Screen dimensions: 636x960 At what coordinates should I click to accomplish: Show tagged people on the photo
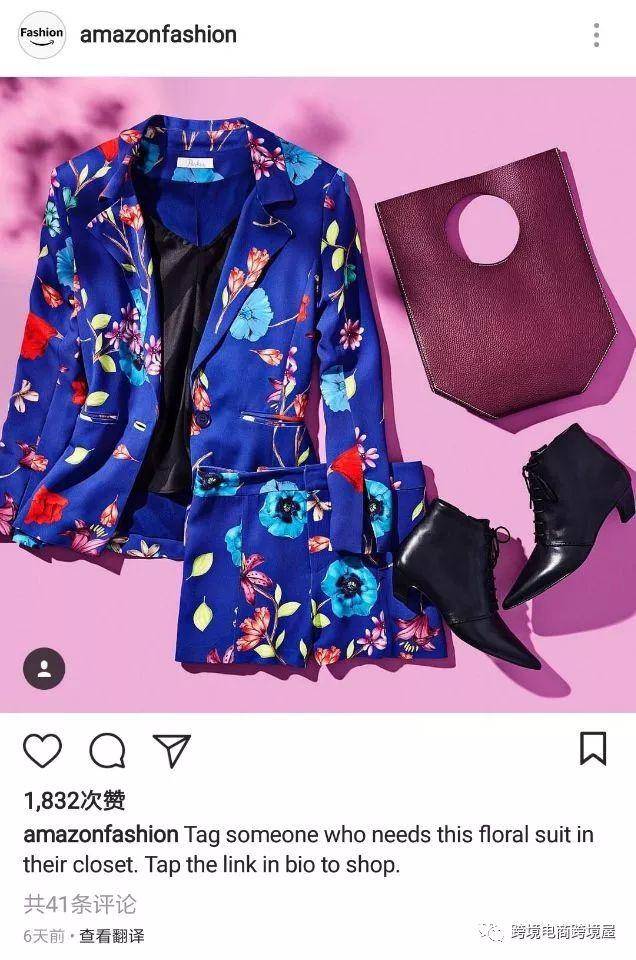44,669
